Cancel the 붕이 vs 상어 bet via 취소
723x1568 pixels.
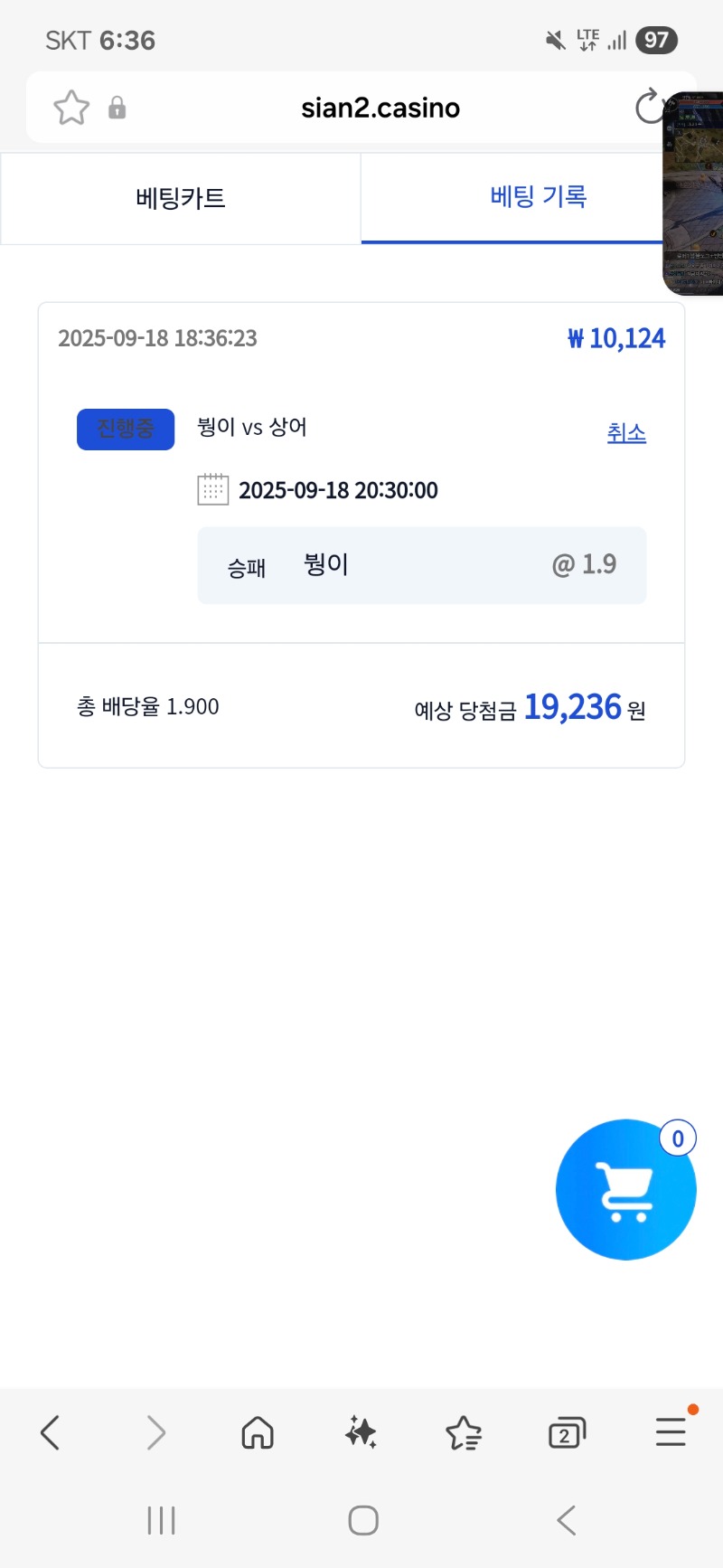626,433
